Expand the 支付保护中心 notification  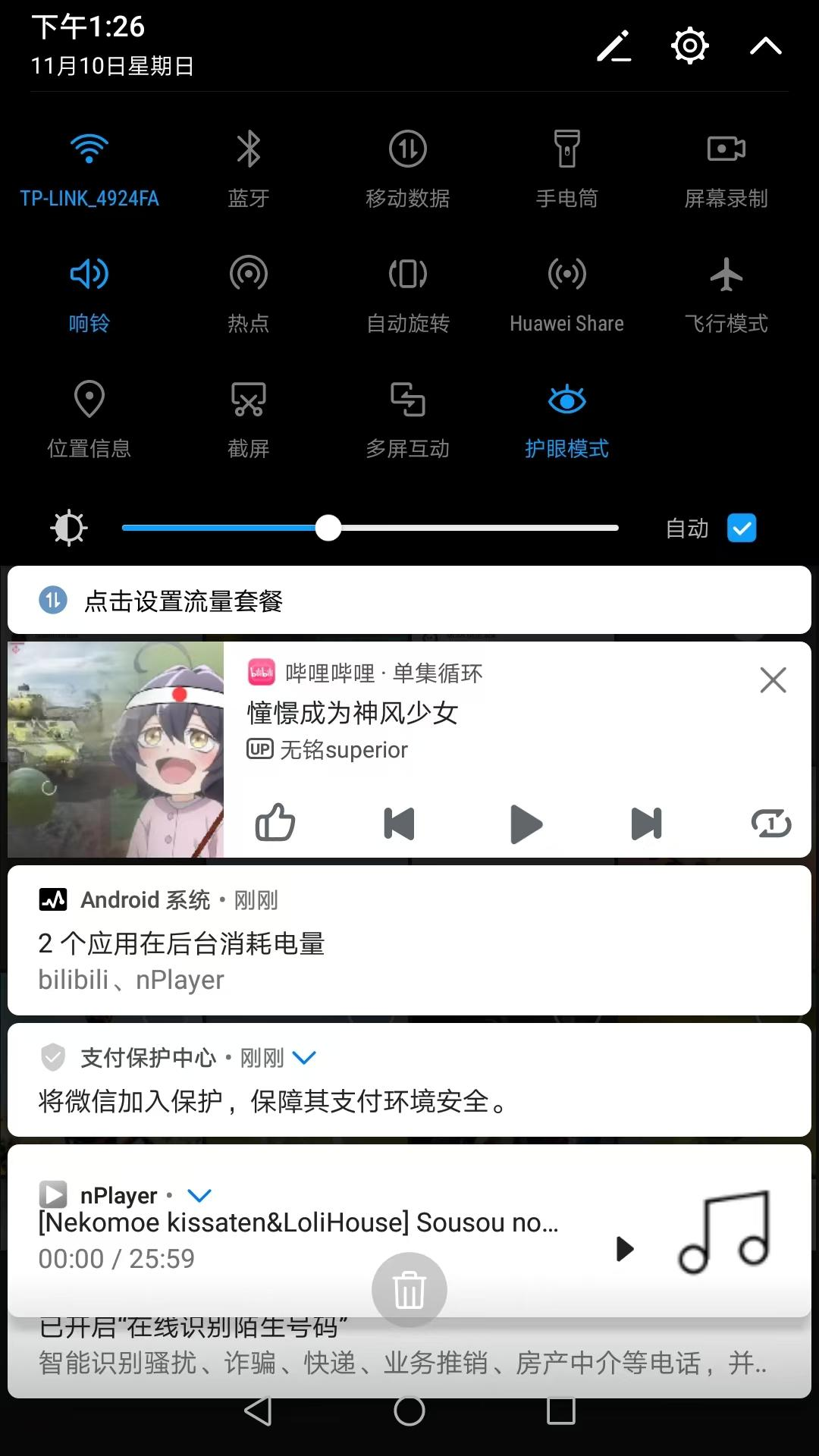pyautogui.click(x=304, y=1057)
